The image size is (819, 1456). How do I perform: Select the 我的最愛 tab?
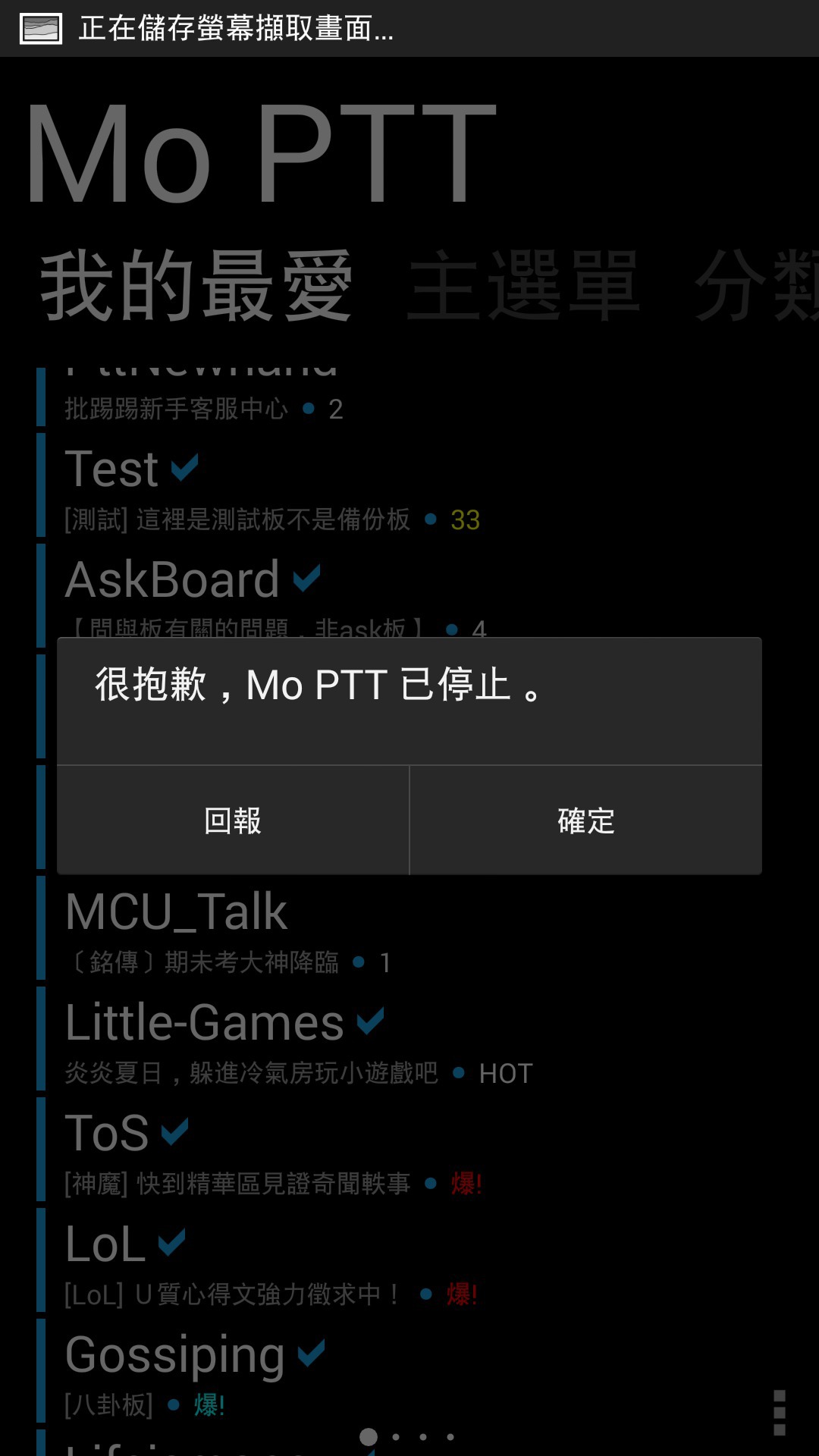pyautogui.click(x=196, y=287)
